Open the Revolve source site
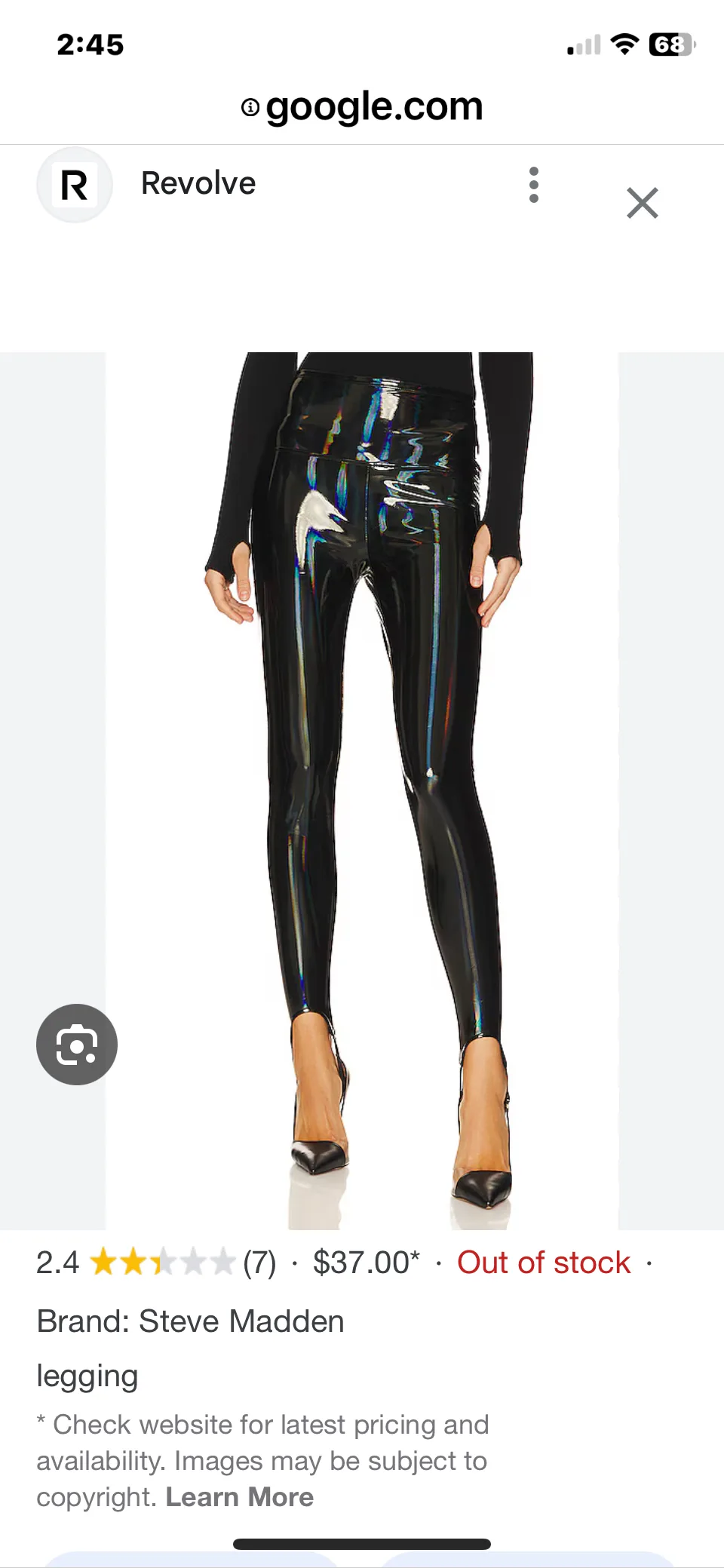The image size is (724, 1568). pyautogui.click(x=198, y=183)
